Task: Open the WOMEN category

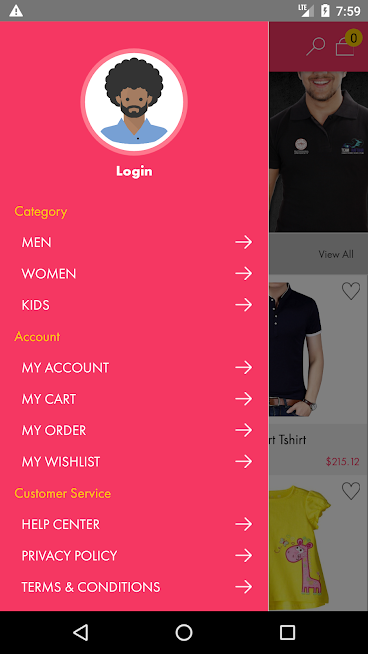Action: coord(134,274)
